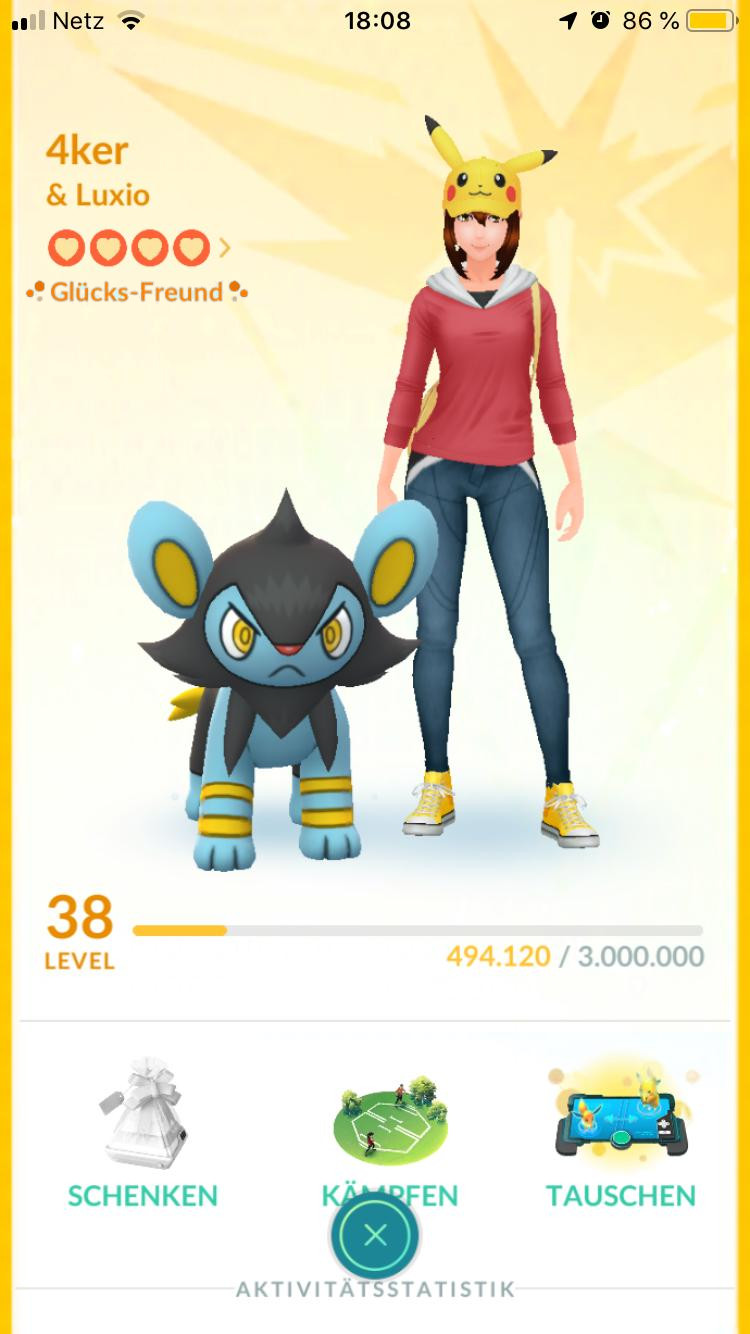Close the friend profile screen
750x1334 pixels.
[x=375, y=1236]
